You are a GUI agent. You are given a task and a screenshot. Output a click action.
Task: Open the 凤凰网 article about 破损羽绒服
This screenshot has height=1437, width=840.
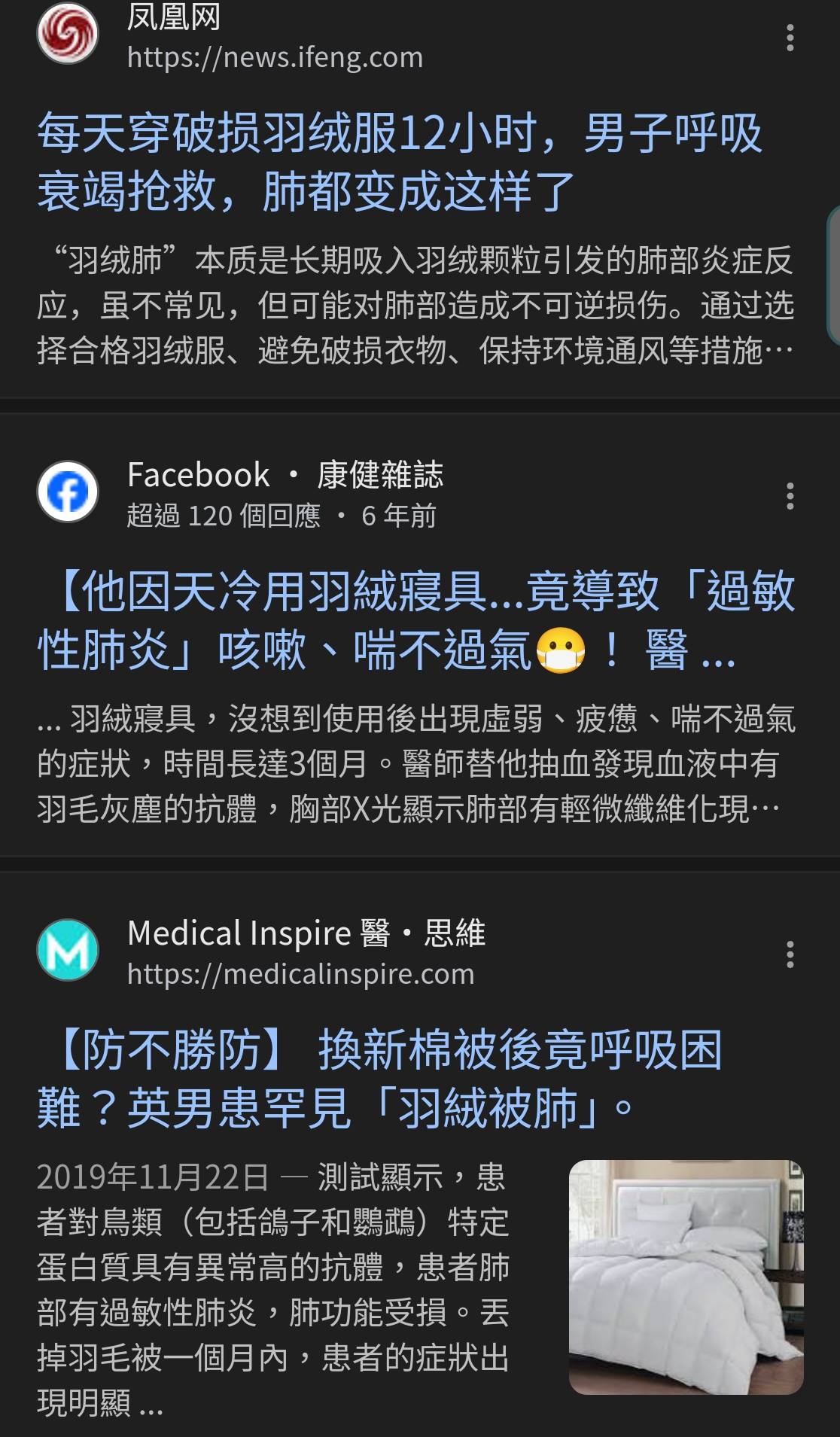(x=399, y=162)
